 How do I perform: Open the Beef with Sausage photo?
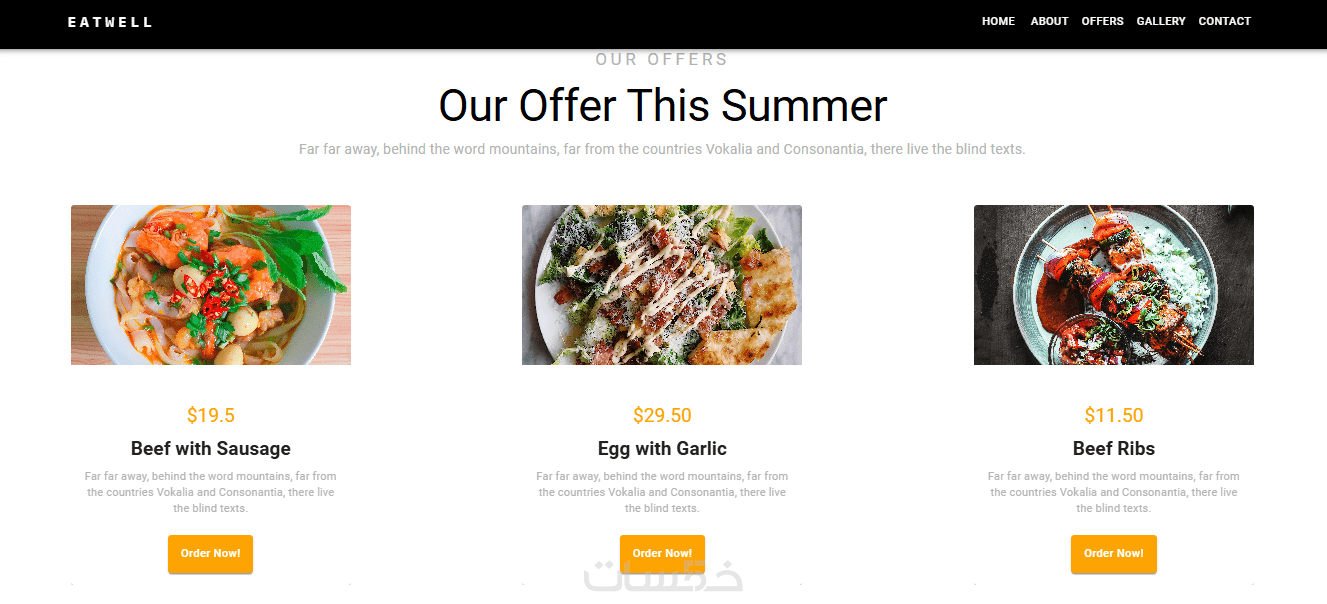pos(210,285)
